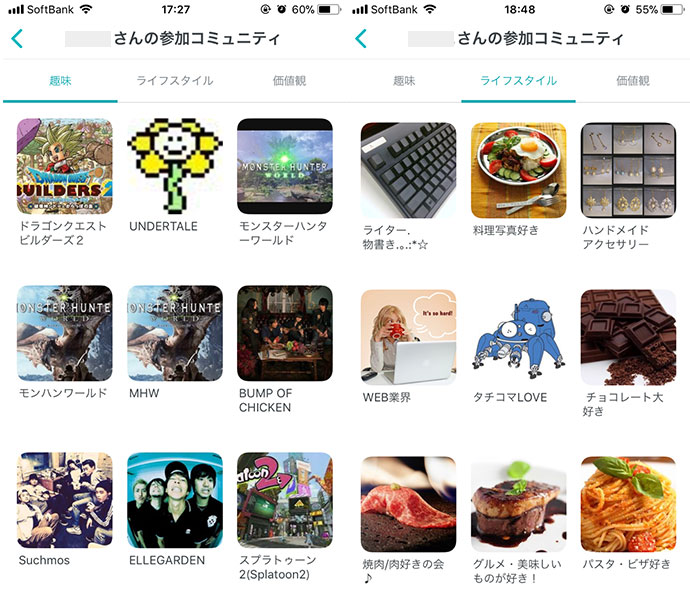Select the モンスターハンターワールド community
Screen dimensions: 690x612
coord(284,167)
